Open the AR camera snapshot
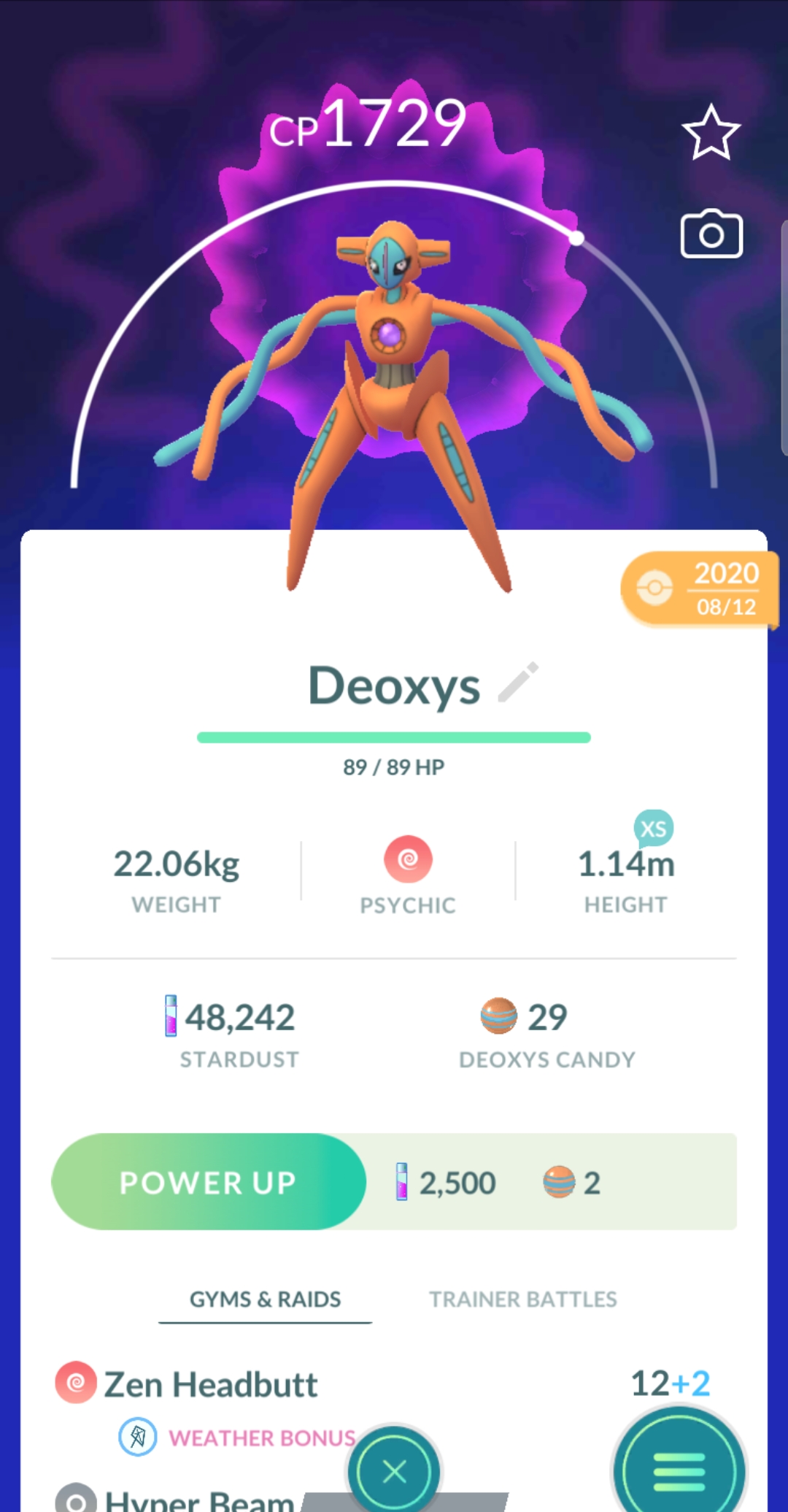Viewport: 788px width, 1512px height. click(x=711, y=234)
